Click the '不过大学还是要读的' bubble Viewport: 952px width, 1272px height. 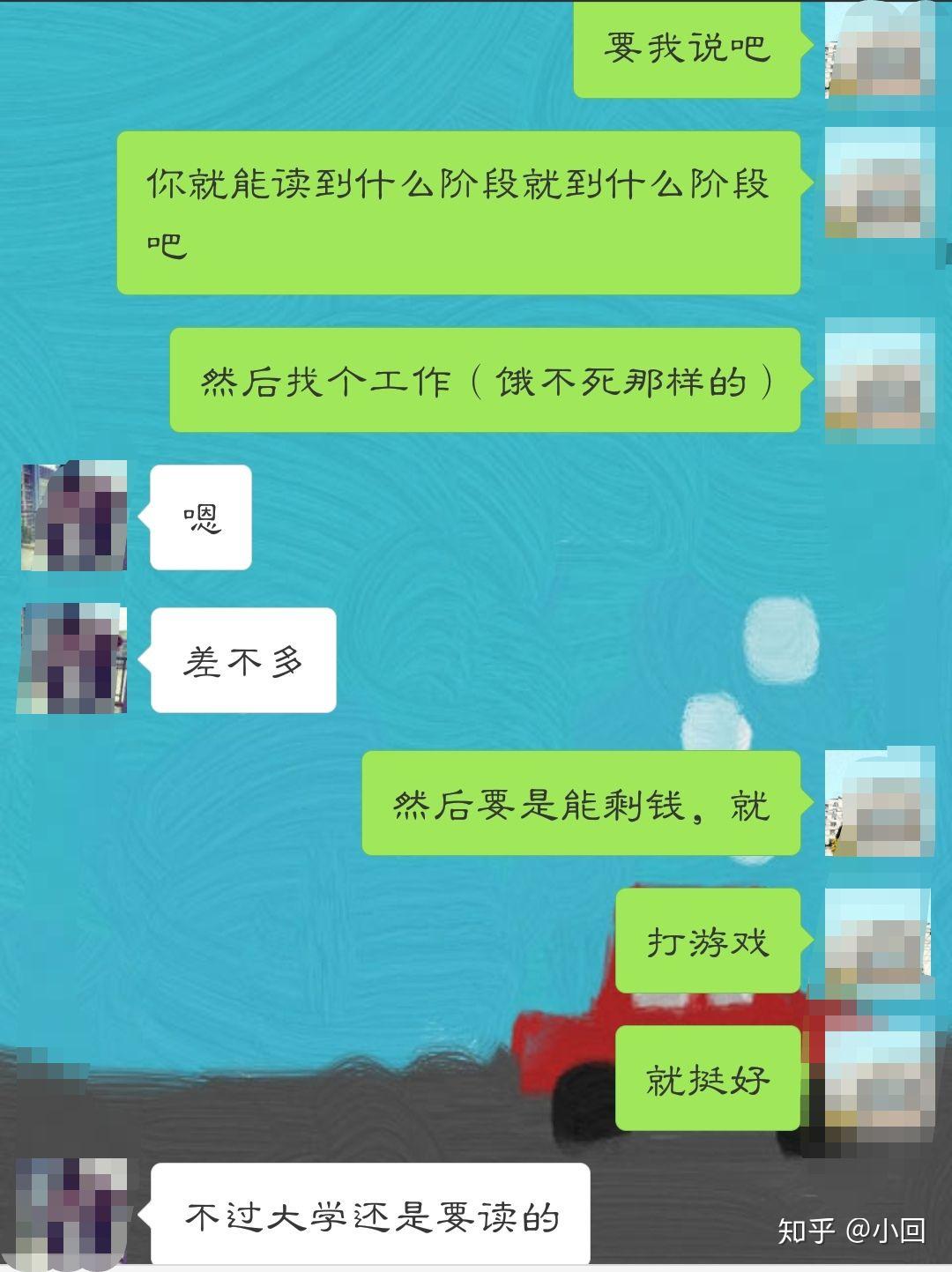click(x=370, y=1215)
